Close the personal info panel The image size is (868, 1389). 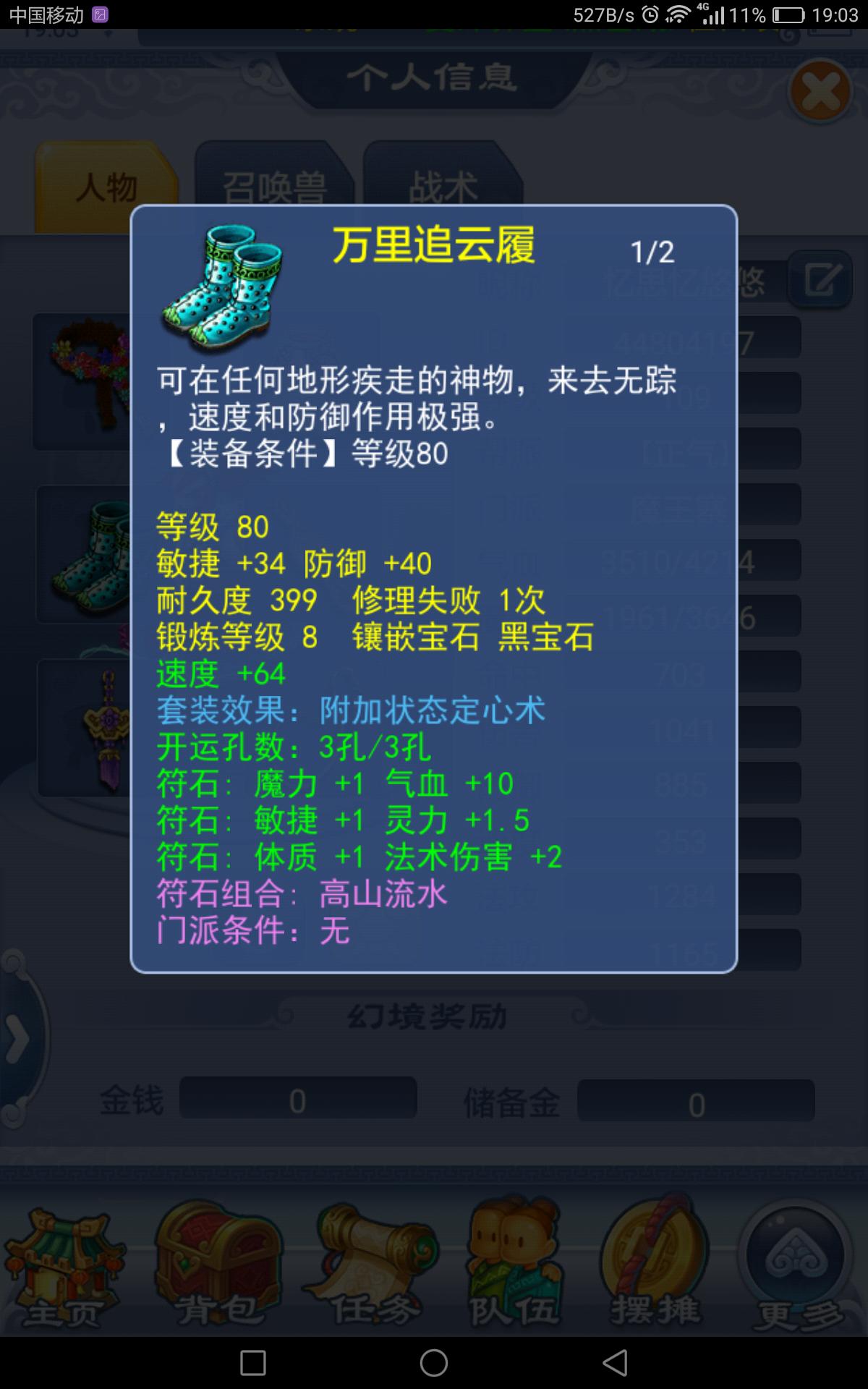[820, 92]
